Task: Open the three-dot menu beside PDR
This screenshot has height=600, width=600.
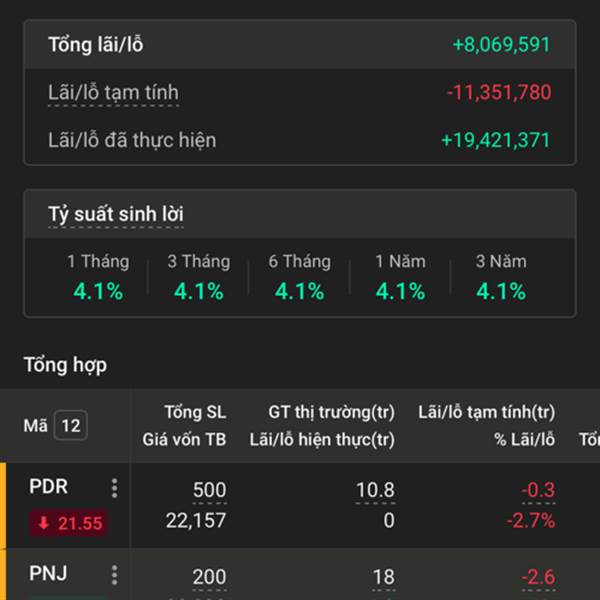Action: (114, 488)
